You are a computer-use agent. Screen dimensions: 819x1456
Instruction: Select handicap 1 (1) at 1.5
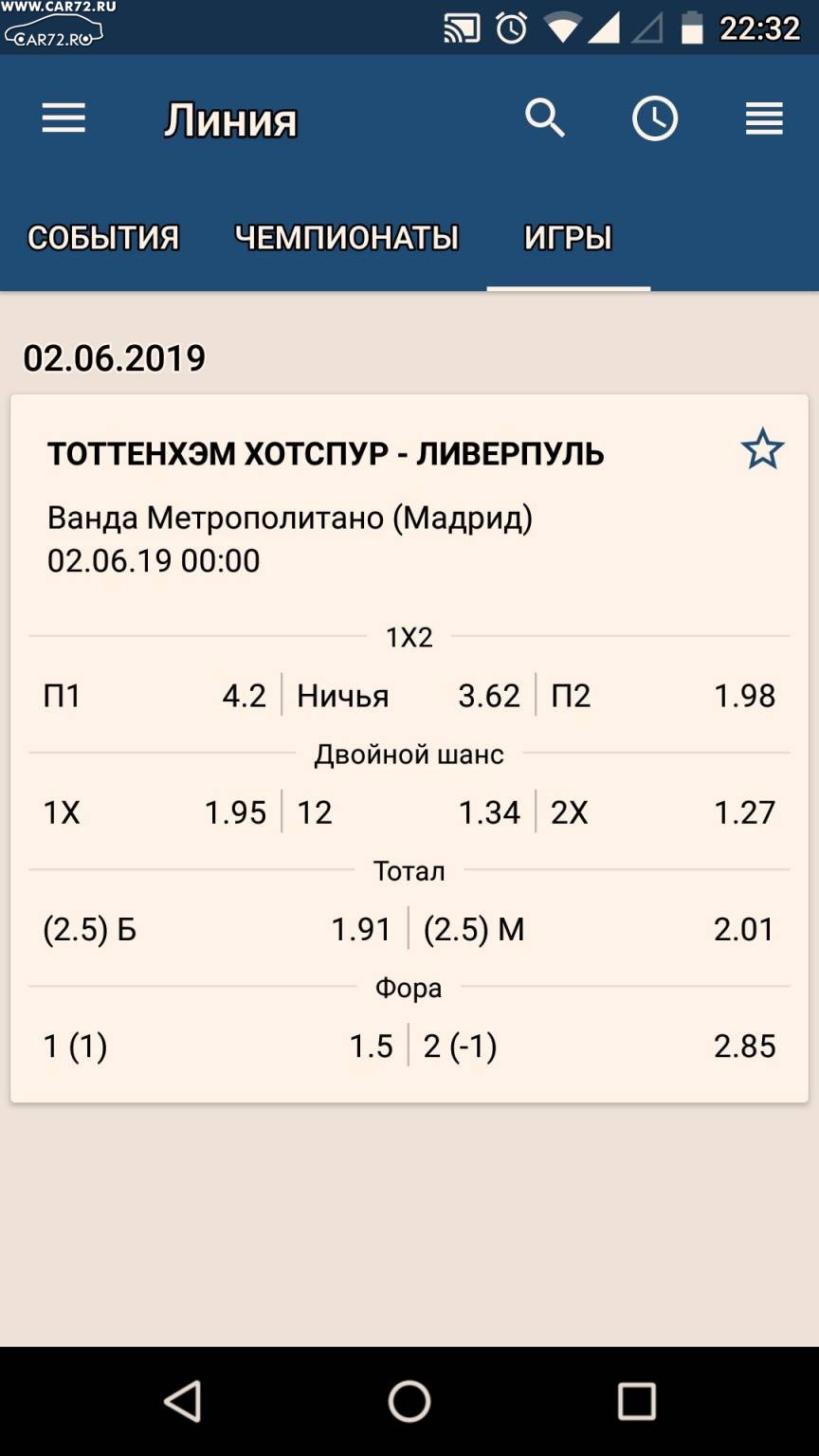point(218,1046)
